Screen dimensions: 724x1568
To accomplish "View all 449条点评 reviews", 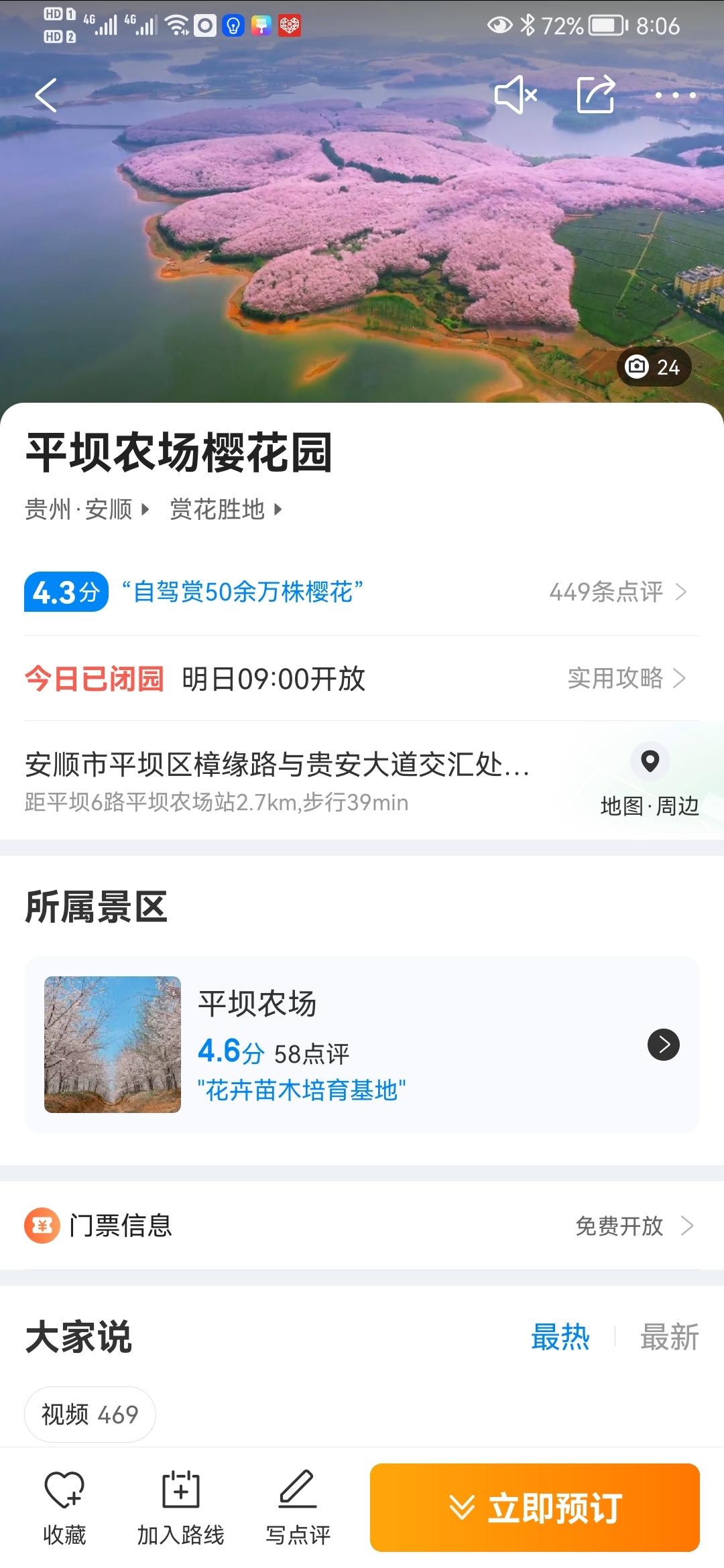I will pos(617,592).
